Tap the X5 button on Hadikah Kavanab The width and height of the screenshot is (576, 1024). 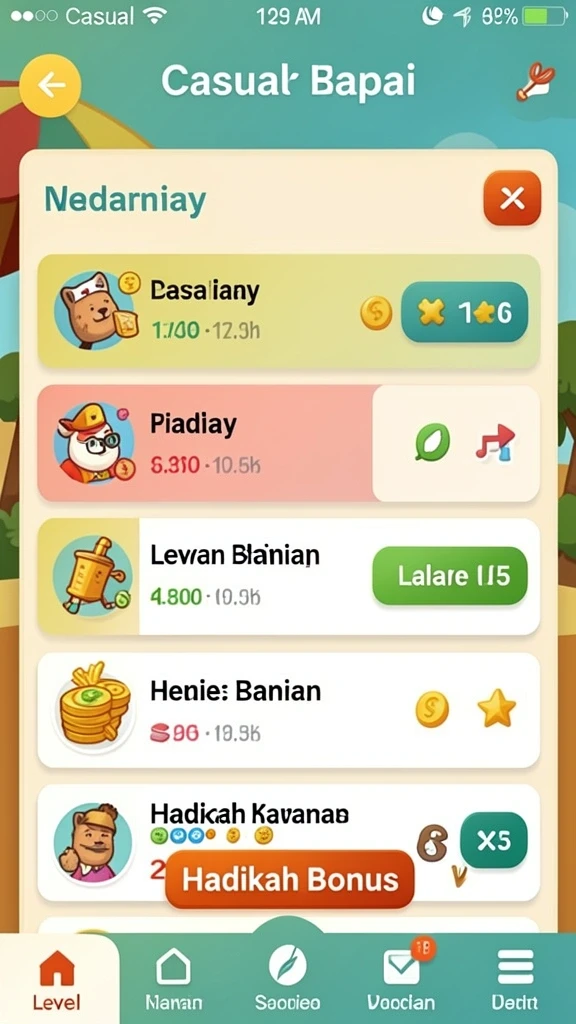click(x=494, y=840)
